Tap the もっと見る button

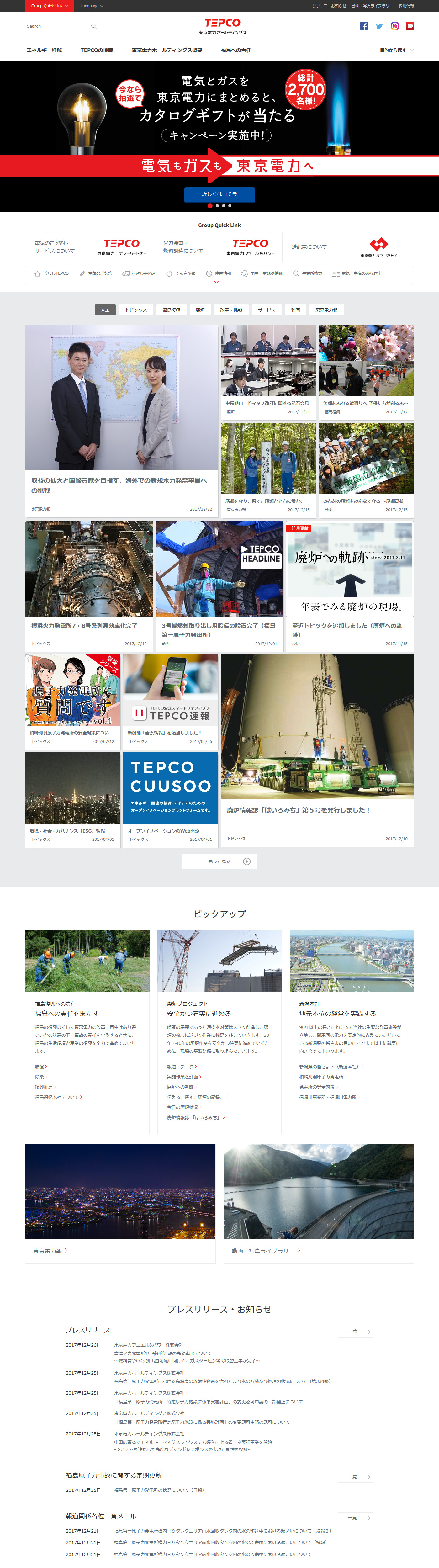point(219,861)
